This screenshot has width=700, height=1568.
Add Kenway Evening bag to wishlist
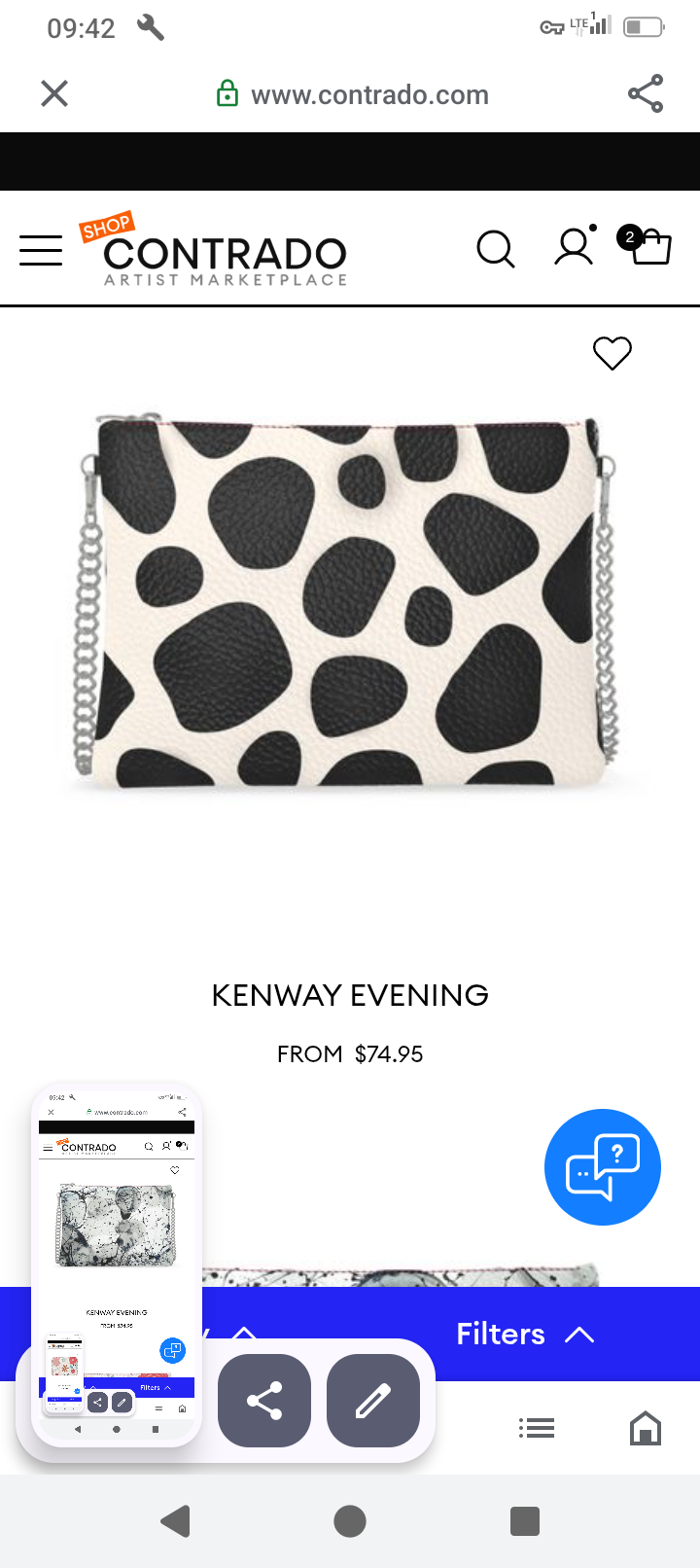coord(612,353)
